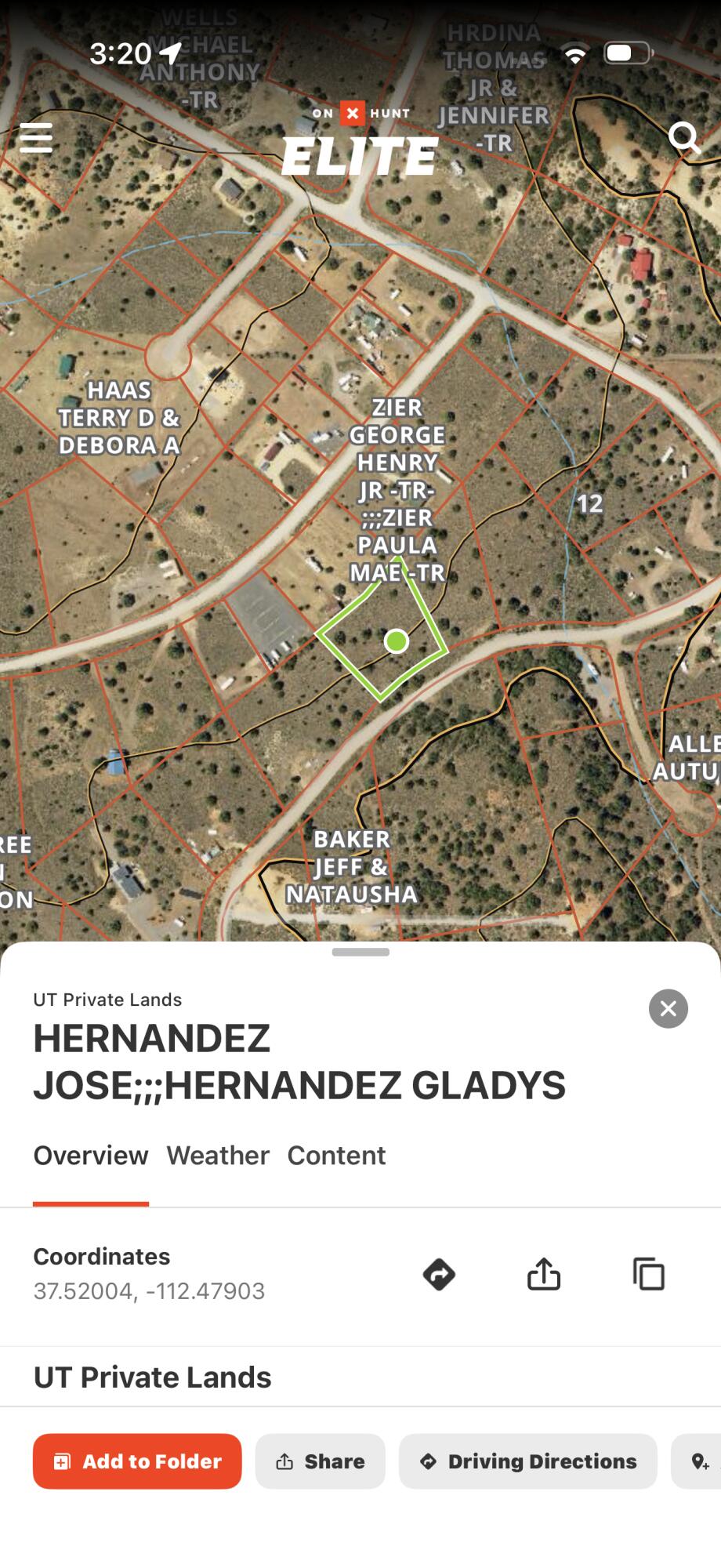Switch to the Content tab
The height and width of the screenshot is (1568, 721).
point(336,1155)
